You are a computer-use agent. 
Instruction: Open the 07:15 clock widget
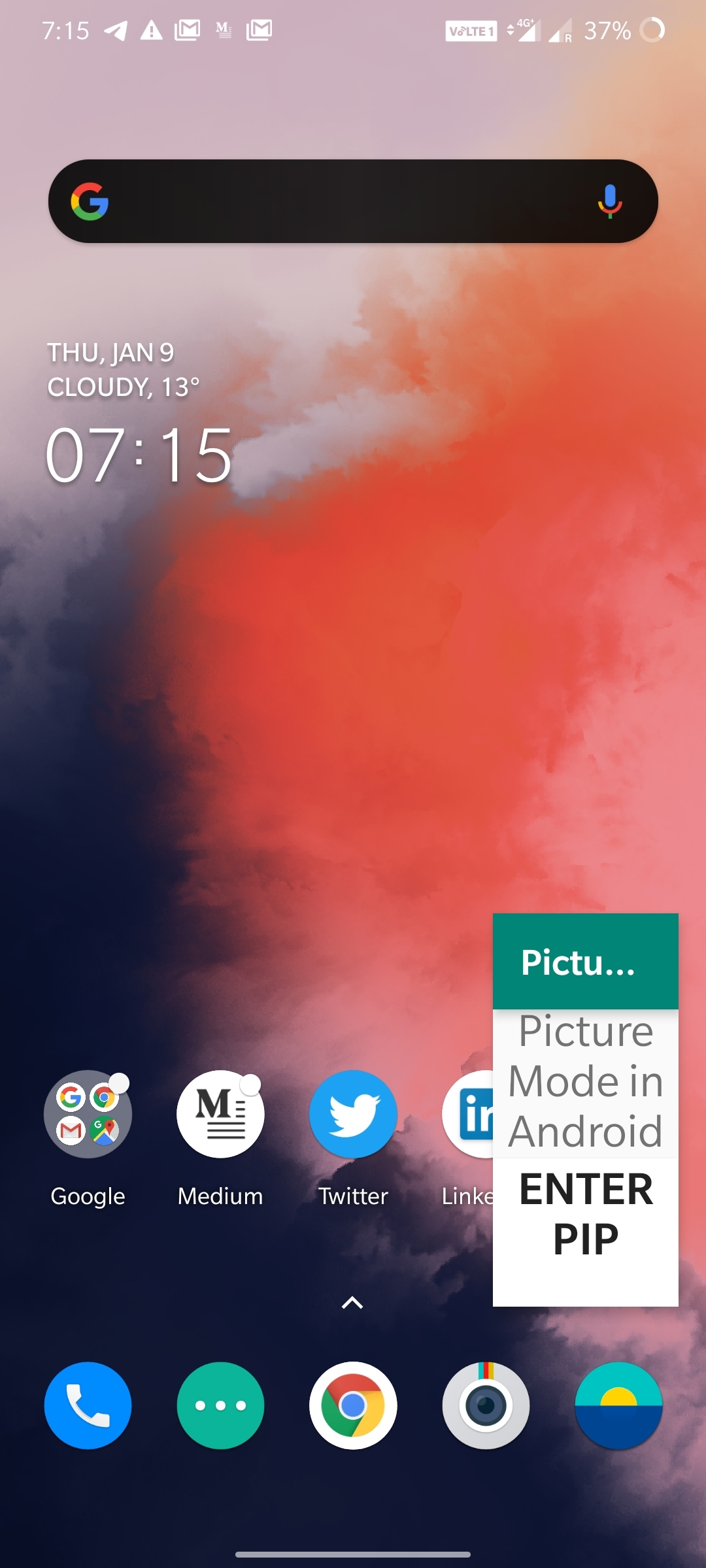pos(139,455)
